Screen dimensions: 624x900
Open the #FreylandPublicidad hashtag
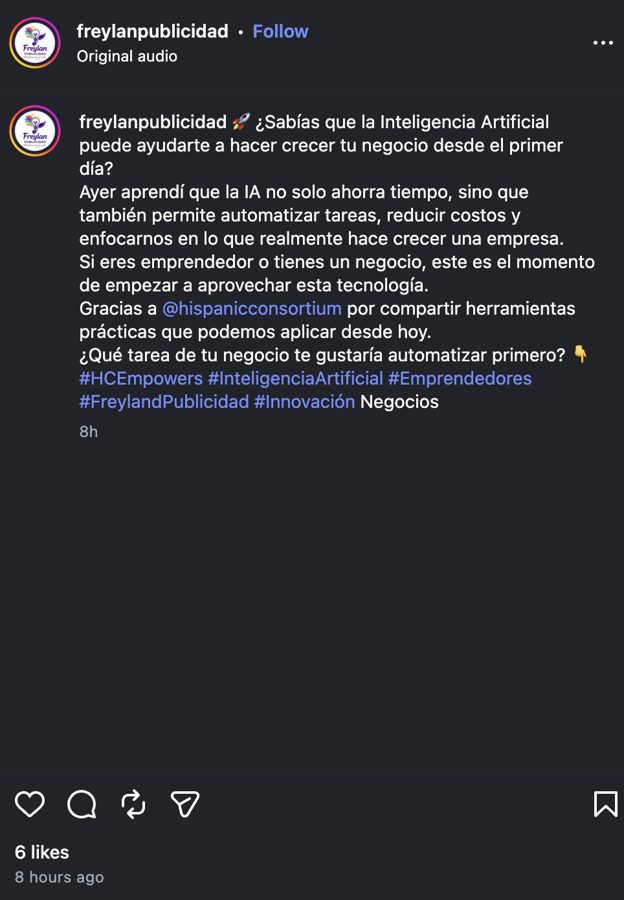164,402
